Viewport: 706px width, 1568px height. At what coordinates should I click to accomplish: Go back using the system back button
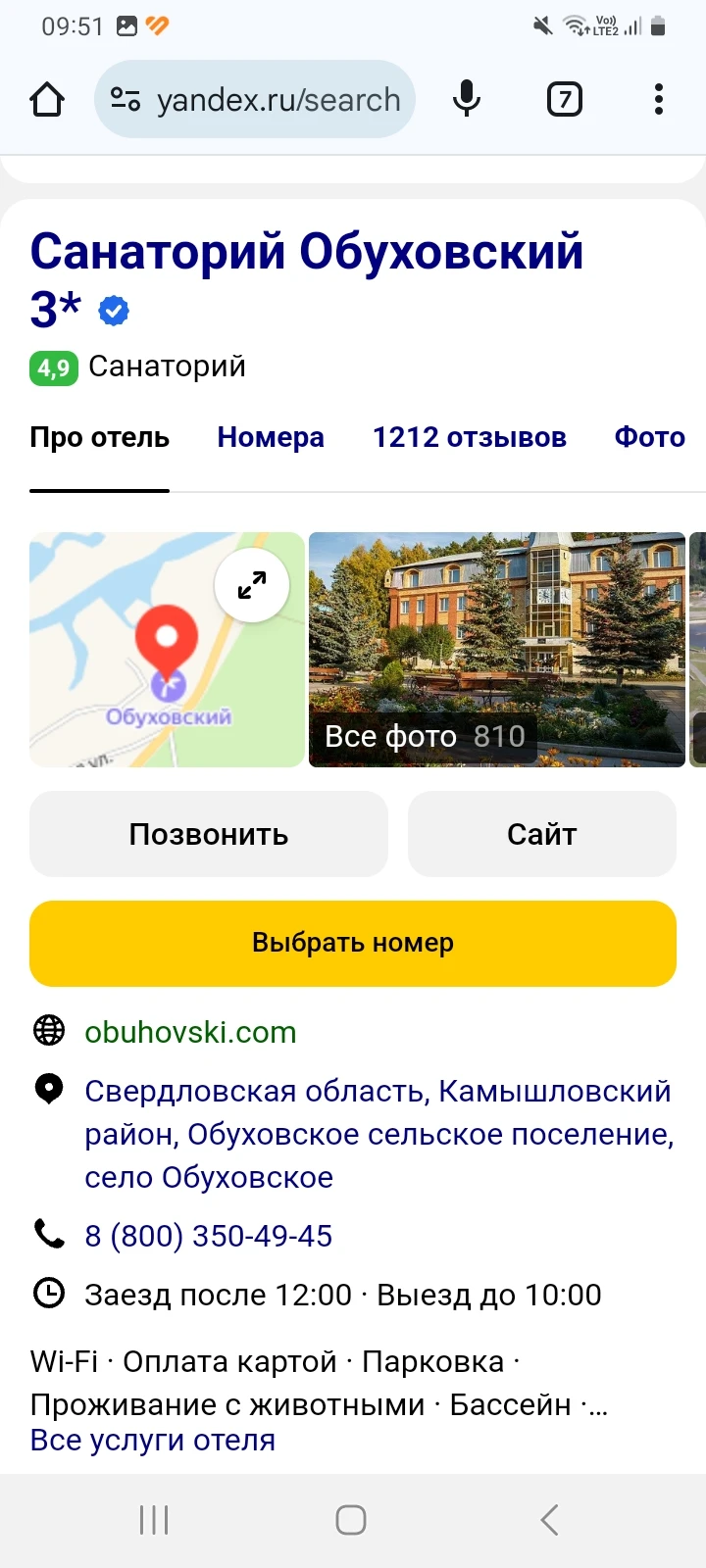(x=549, y=1520)
